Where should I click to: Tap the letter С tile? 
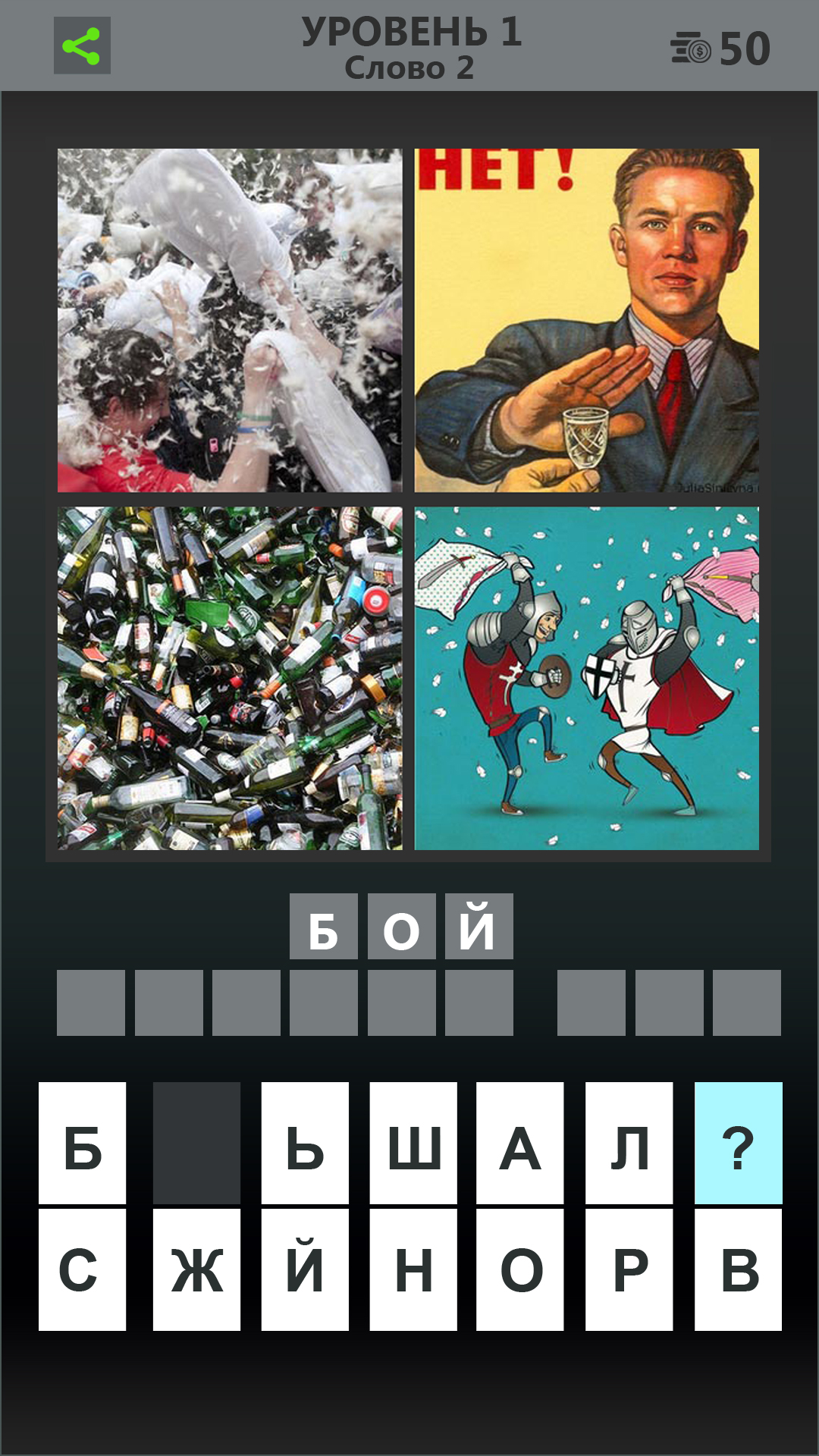[x=82, y=1269]
